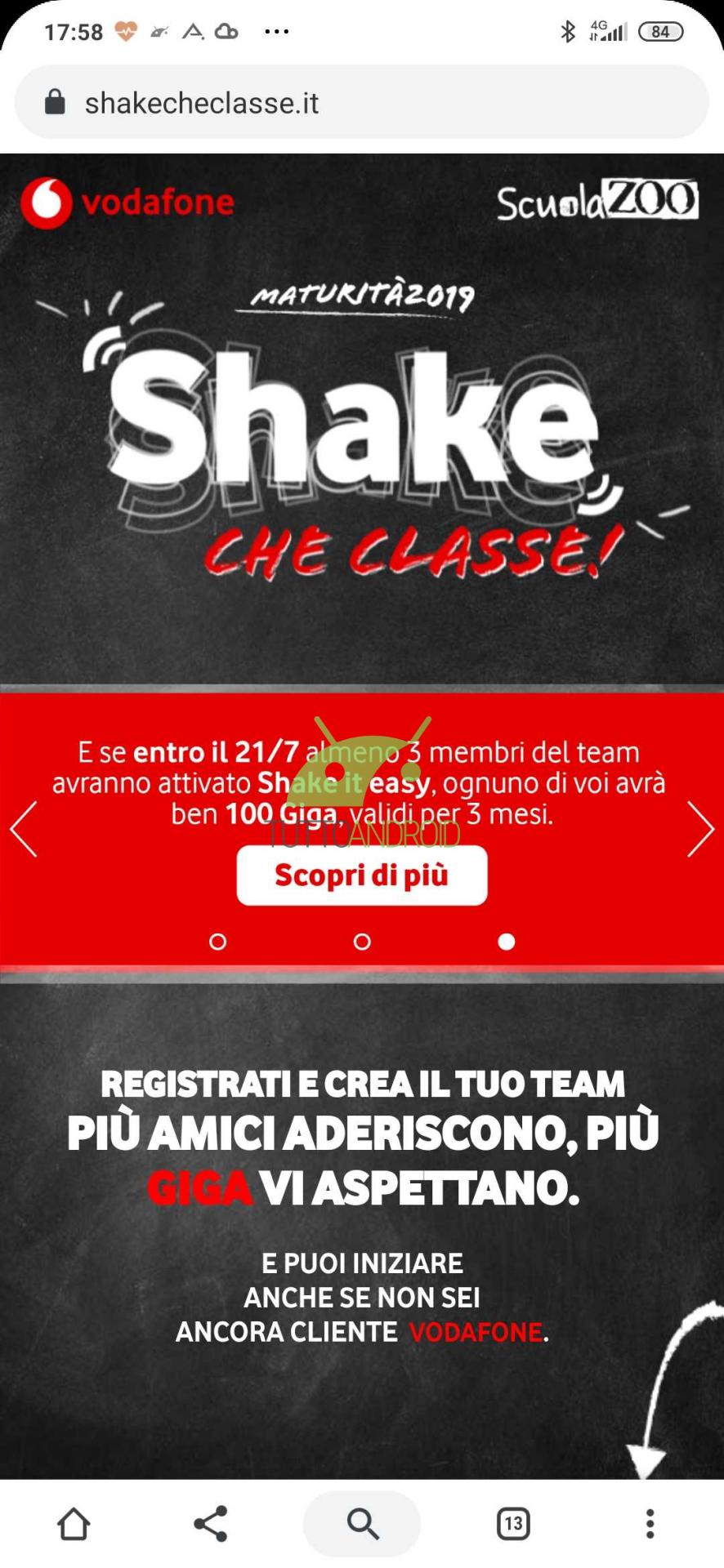Select the first carousel page dot
The width and height of the screenshot is (724, 1568).
tap(217, 942)
